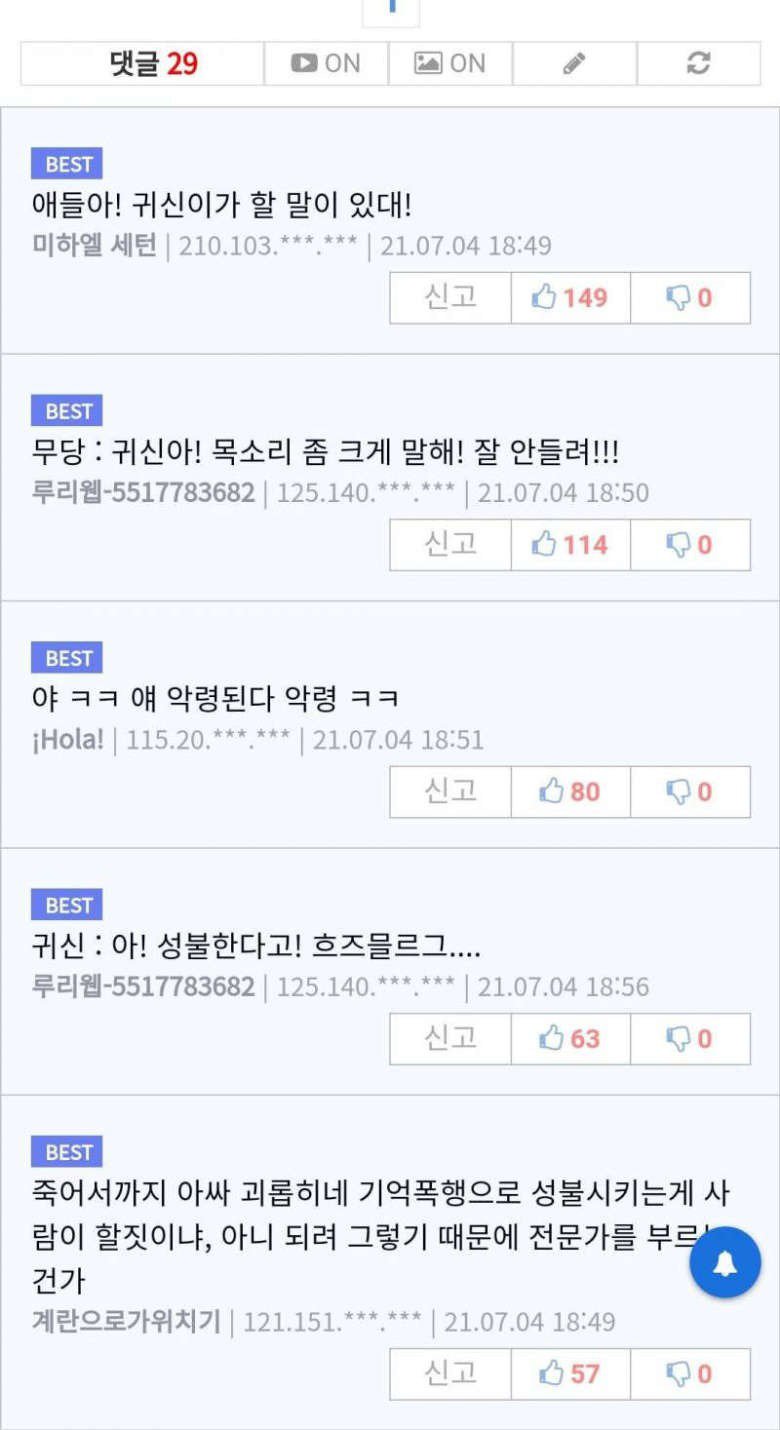
Task: Report the 귀신 comment posted 18:56
Action: tap(450, 1039)
